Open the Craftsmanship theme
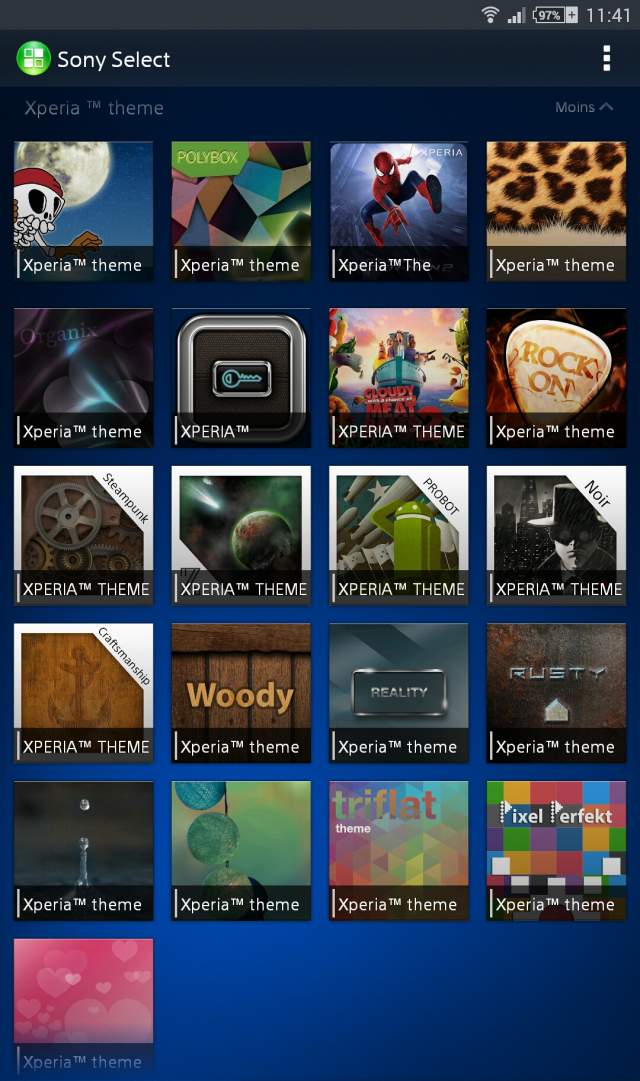Image resolution: width=640 pixels, height=1081 pixels. click(x=84, y=692)
